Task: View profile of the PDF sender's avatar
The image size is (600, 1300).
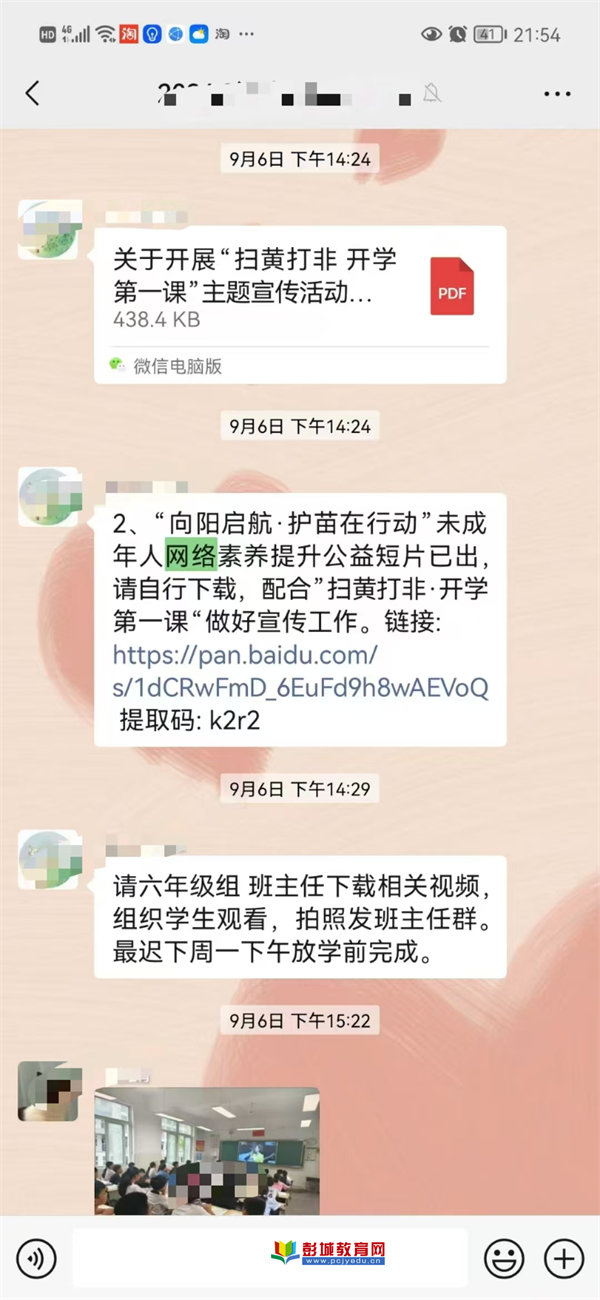Action: click(50, 230)
